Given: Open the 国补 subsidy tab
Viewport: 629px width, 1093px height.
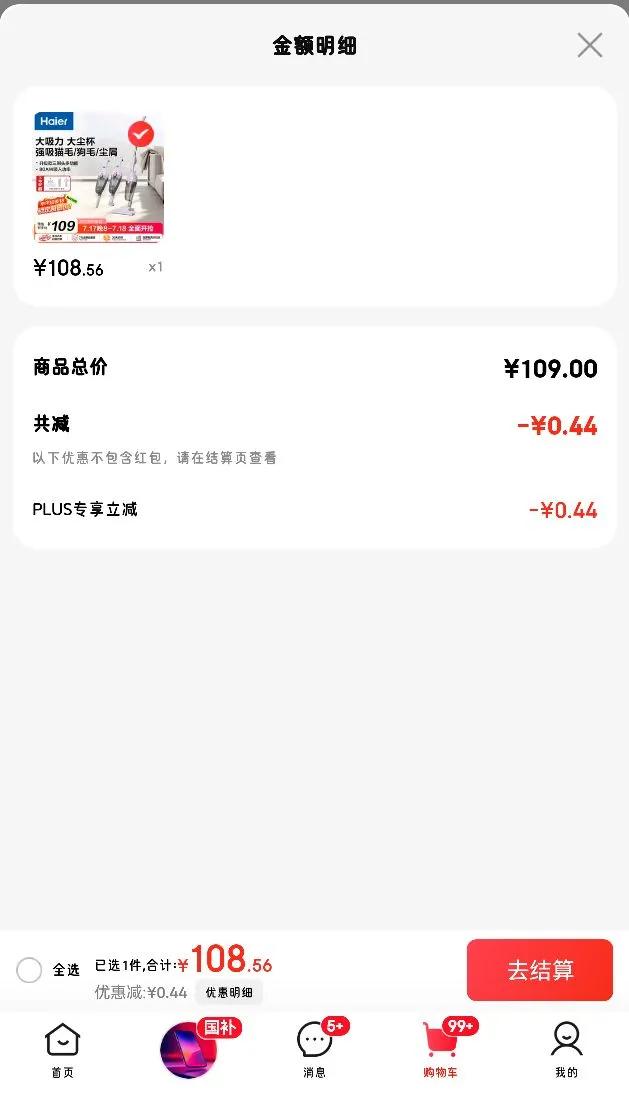Looking at the screenshot, I should [190, 1049].
